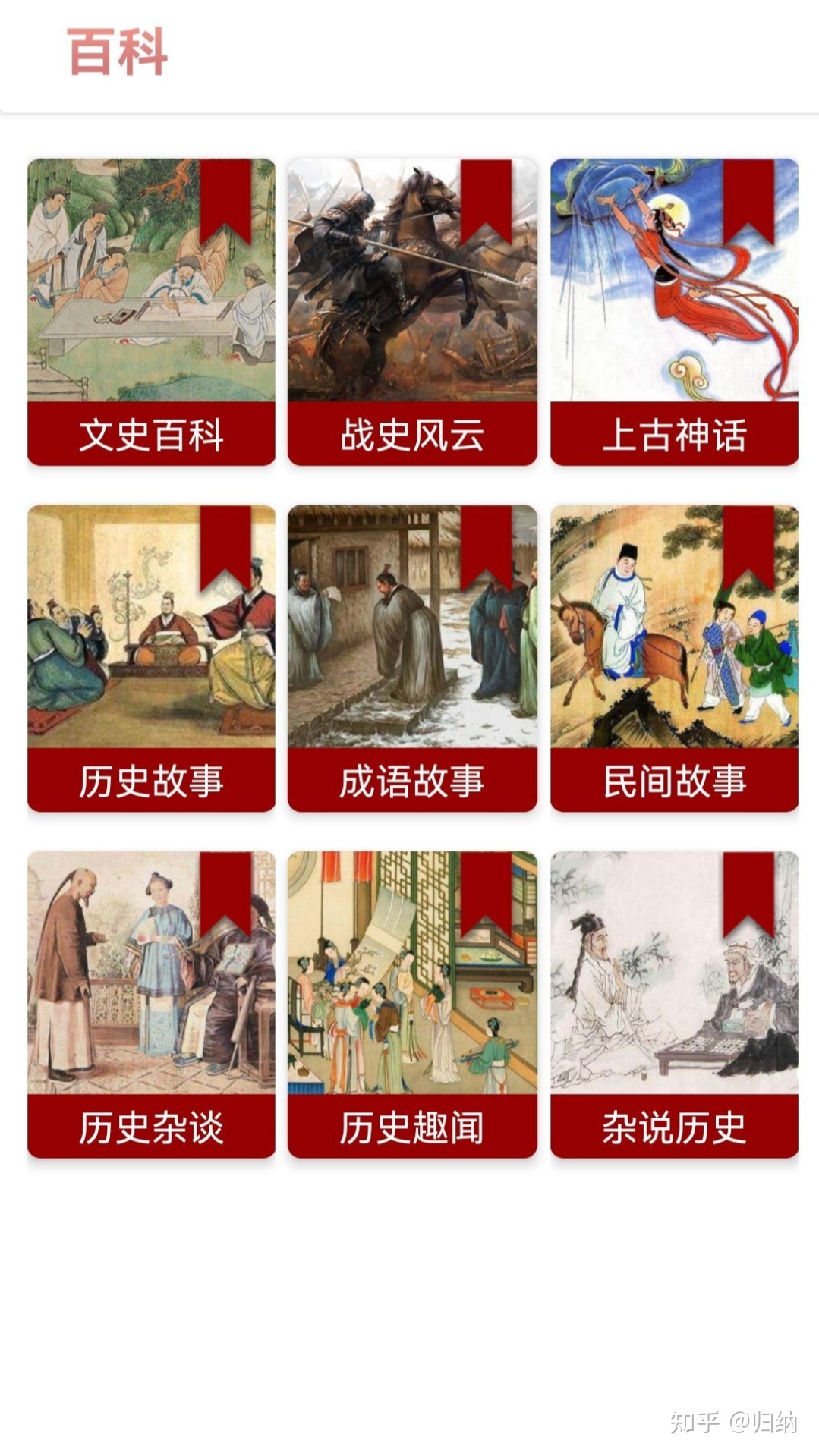Open the 历史趣闻 card
This screenshot has width=819, height=1456.
[x=412, y=1004]
